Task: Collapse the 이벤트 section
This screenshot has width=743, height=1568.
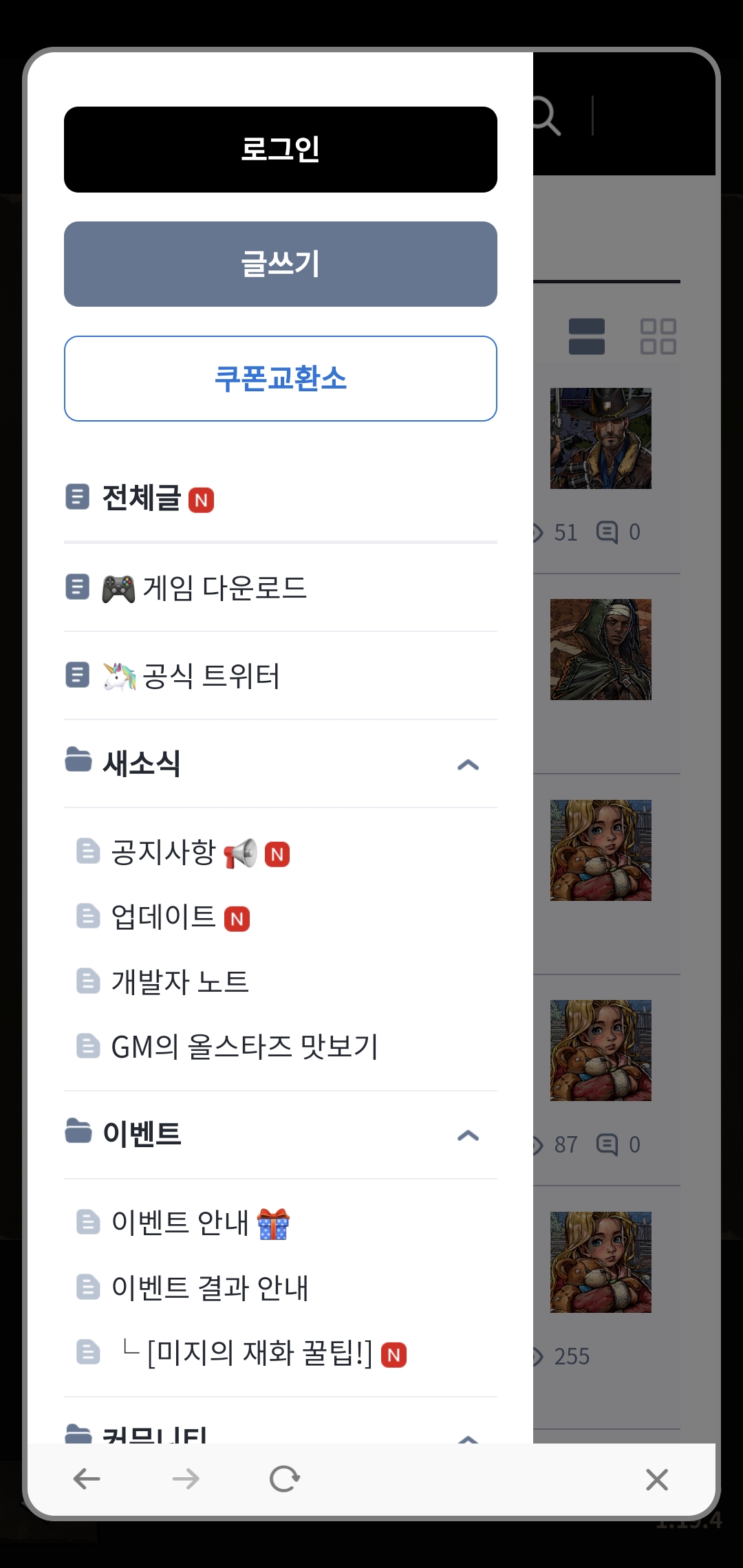Action: (468, 1135)
